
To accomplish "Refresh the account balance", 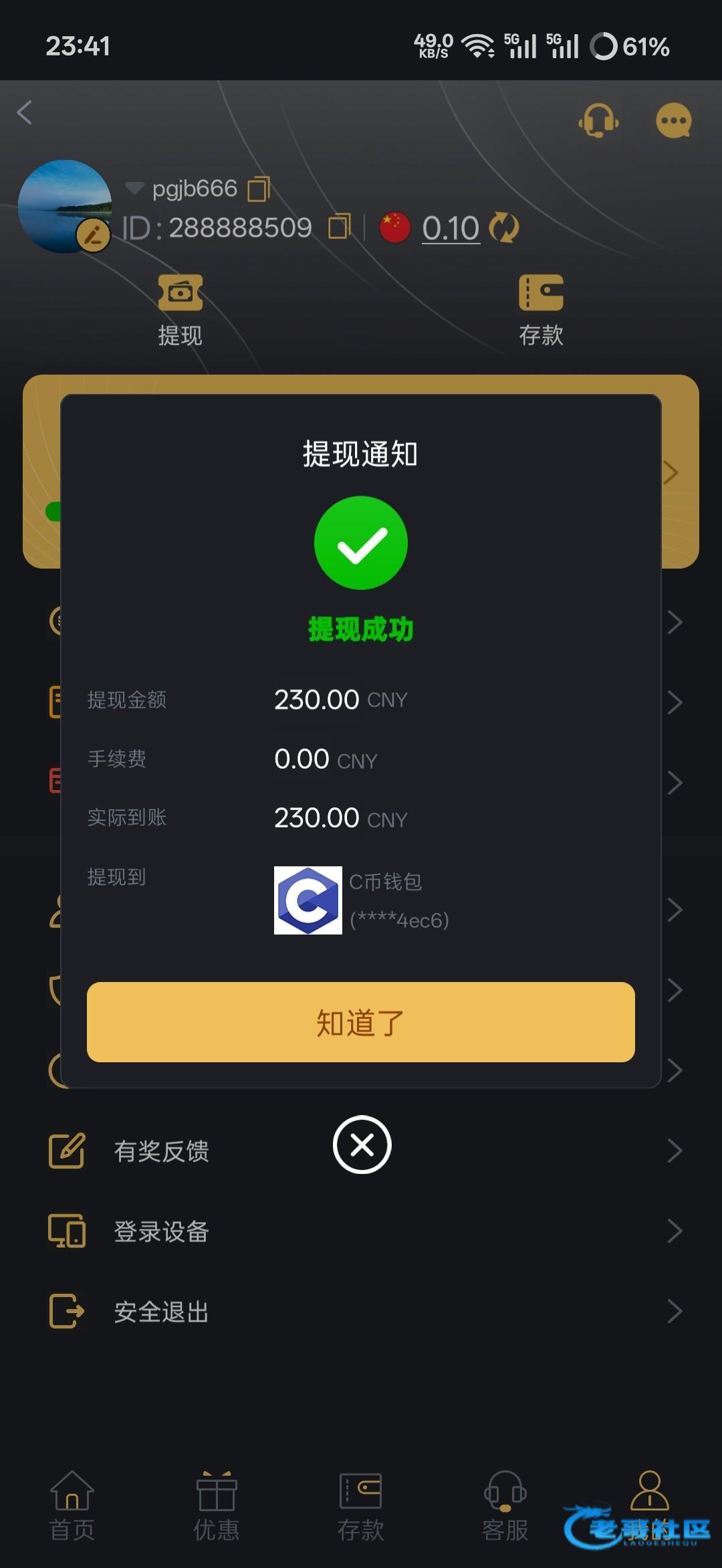I will coord(503,228).
